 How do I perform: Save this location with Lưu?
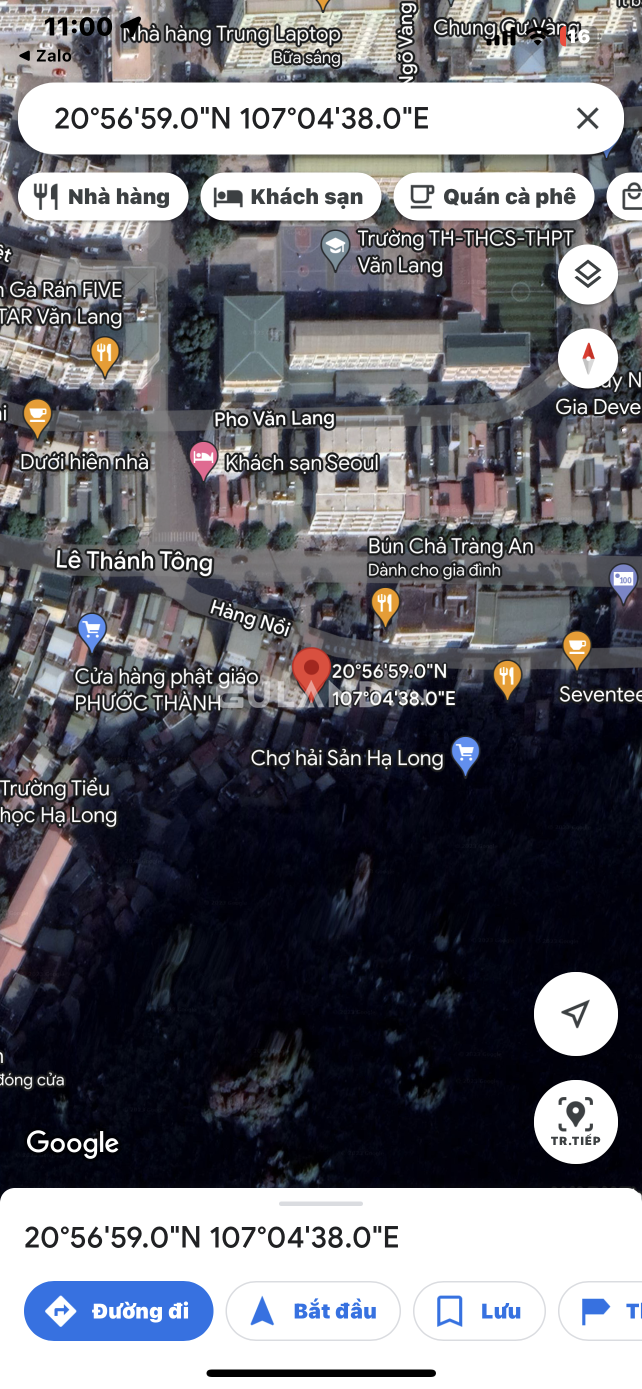479,1311
